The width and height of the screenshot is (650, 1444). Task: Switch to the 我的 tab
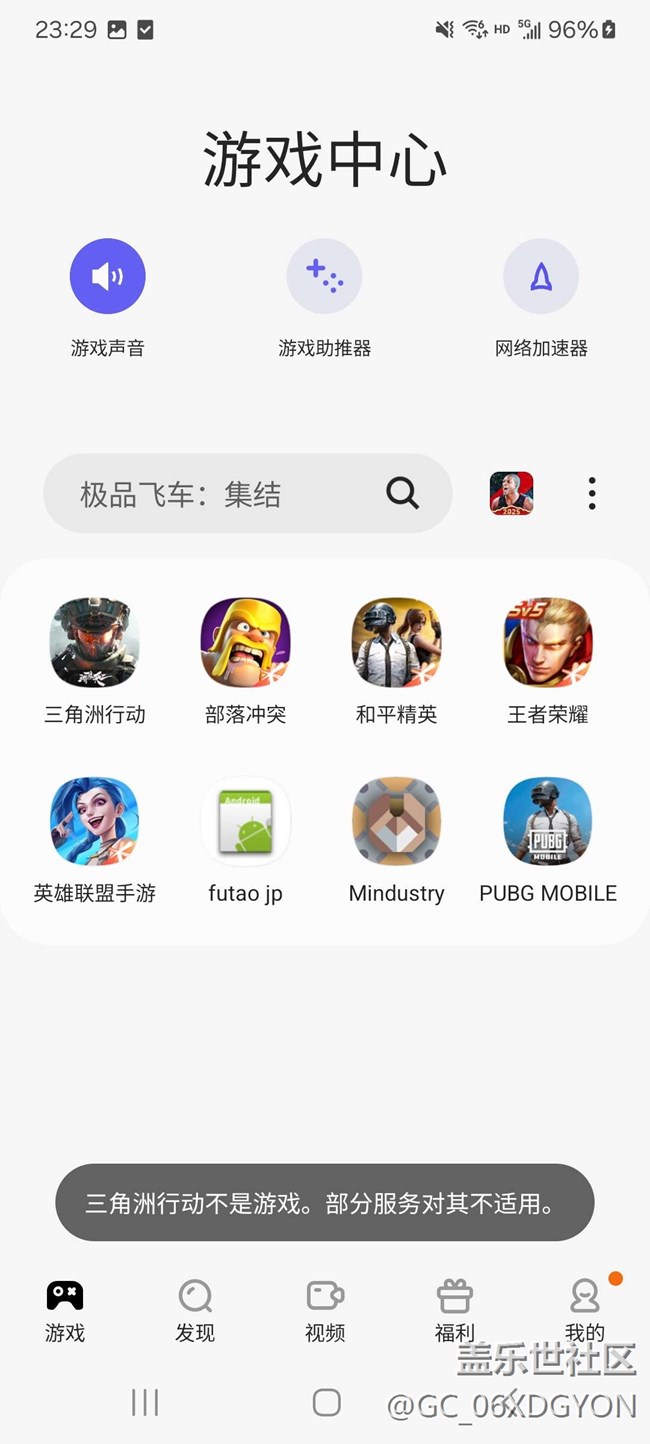pyautogui.click(x=585, y=1311)
